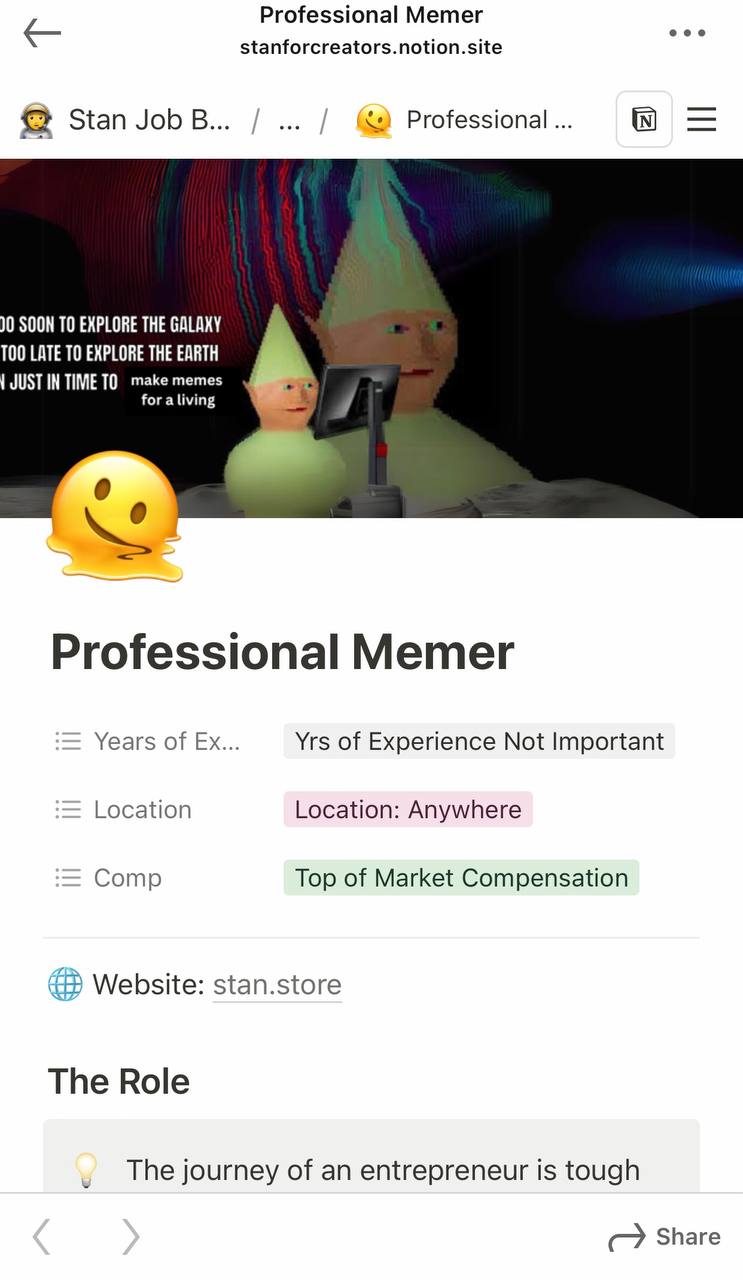Open the three-dot overflow menu
Viewport: 743px width, 1280px height.
(x=687, y=33)
